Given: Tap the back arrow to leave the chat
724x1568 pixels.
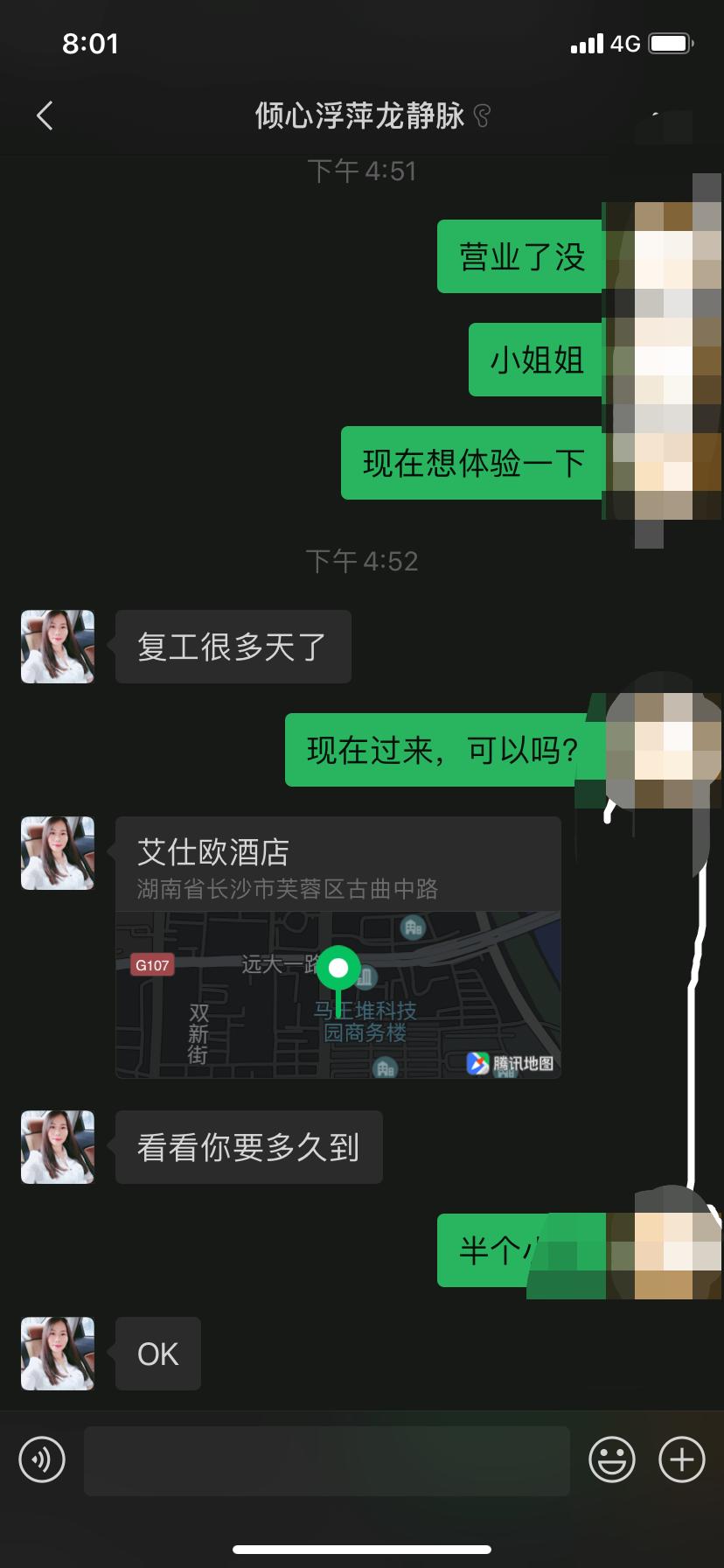Looking at the screenshot, I should [44, 115].
